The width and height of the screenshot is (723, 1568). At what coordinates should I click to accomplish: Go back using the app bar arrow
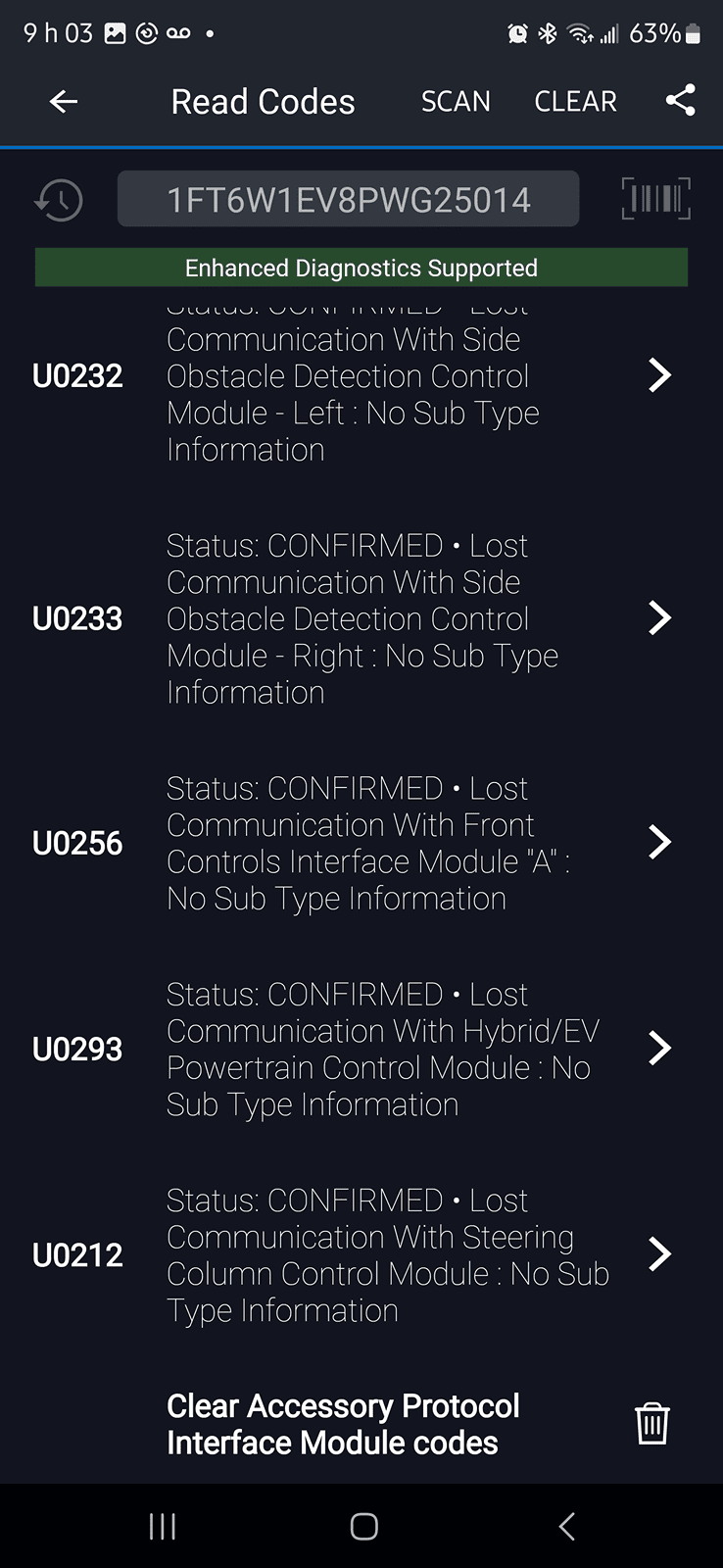64,101
